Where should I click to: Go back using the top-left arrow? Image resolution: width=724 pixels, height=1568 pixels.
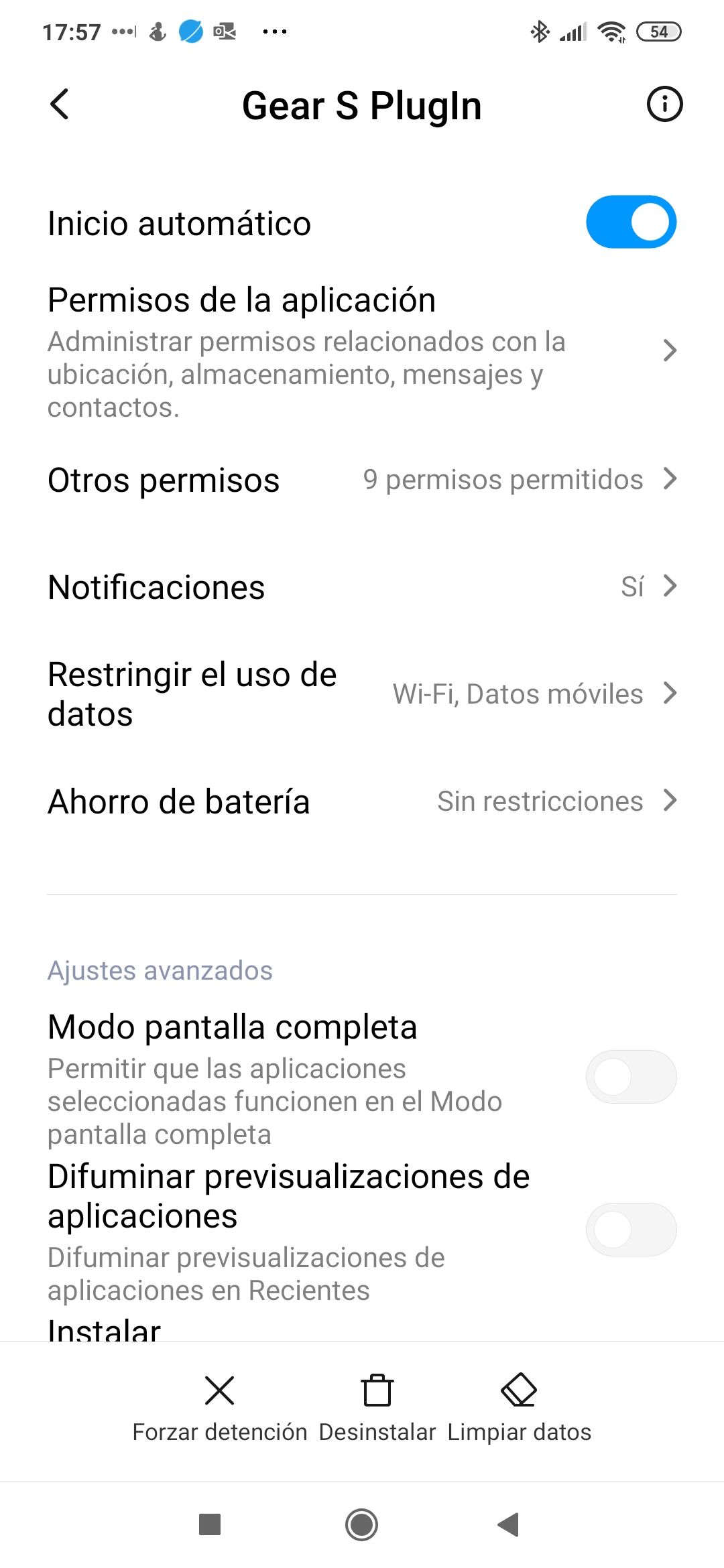[60, 105]
